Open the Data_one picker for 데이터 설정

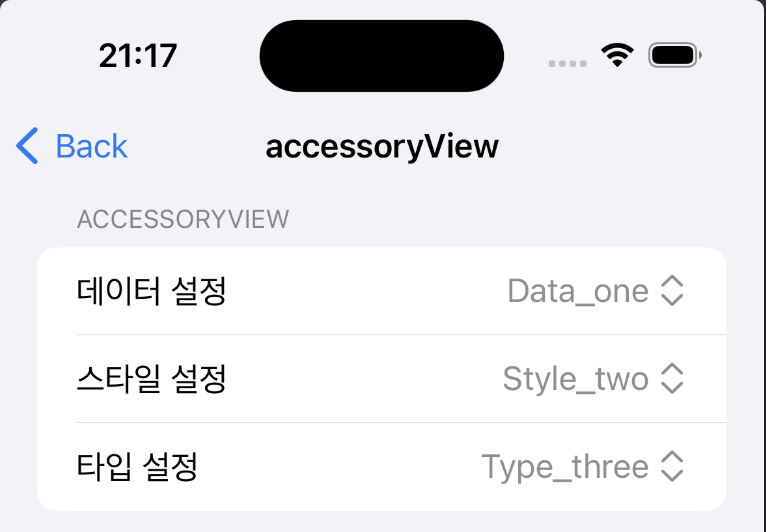coord(595,291)
